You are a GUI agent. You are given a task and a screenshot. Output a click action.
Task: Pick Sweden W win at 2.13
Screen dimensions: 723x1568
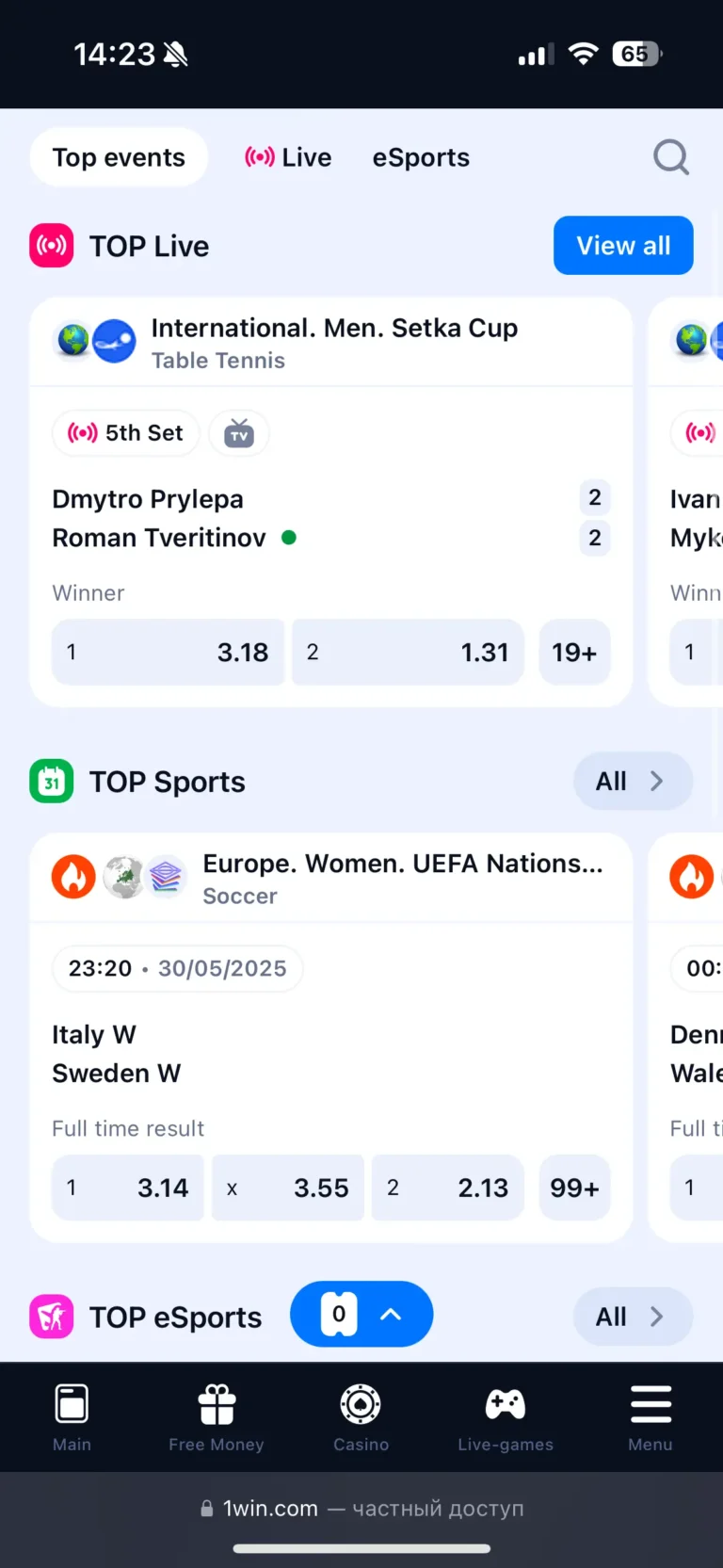point(448,1188)
